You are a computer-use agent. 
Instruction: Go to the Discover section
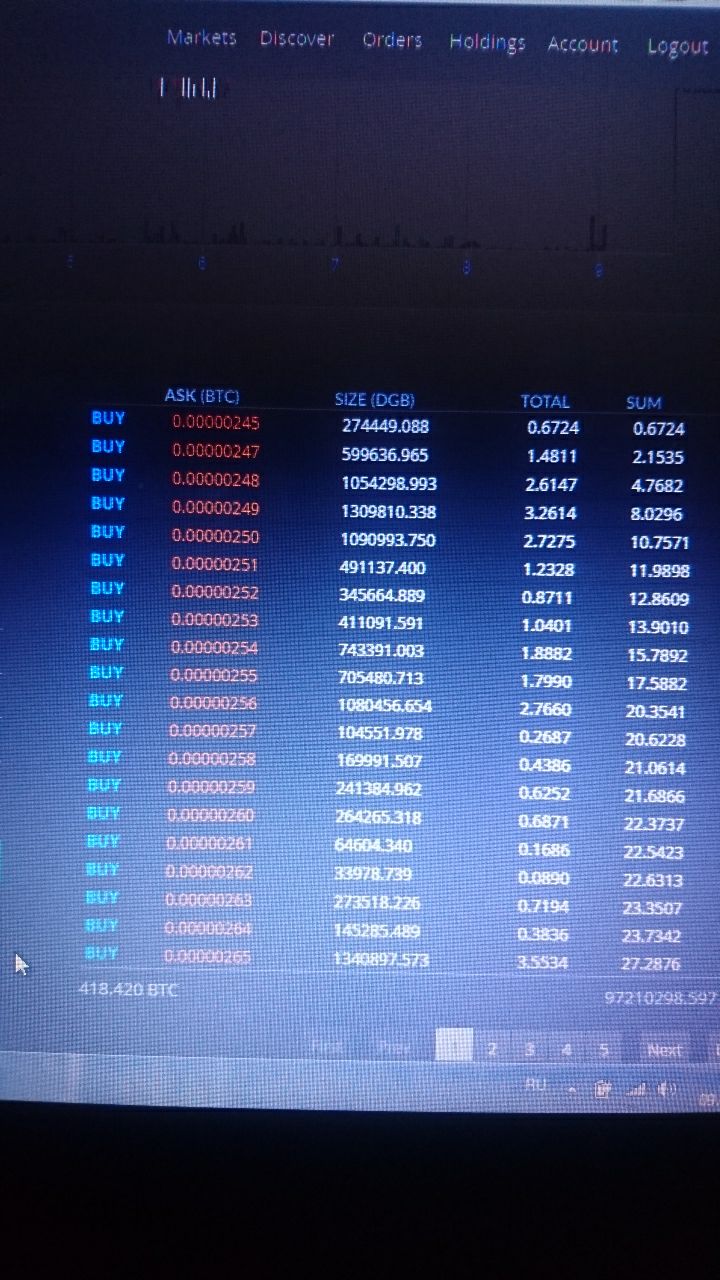[x=297, y=39]
